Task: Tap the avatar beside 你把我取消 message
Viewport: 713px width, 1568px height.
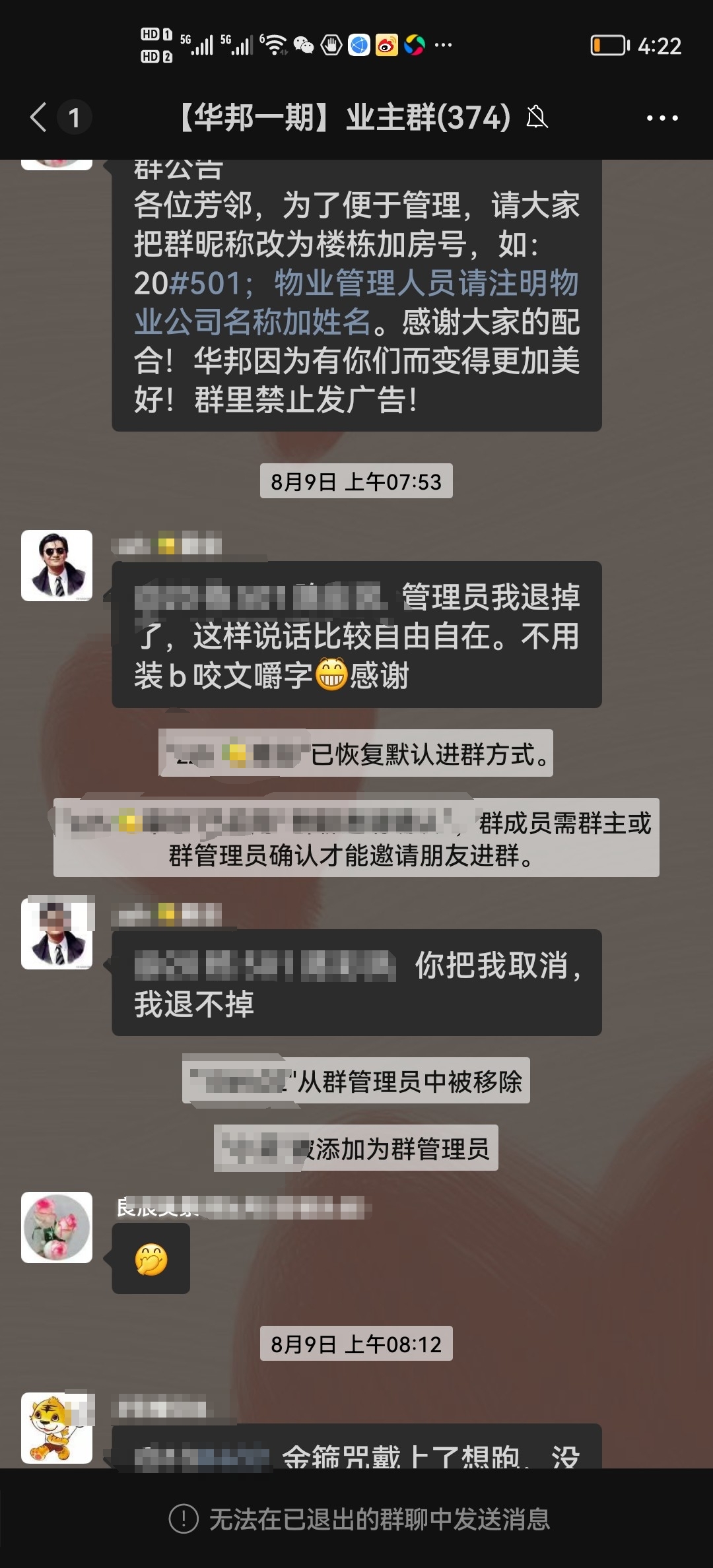Action: (57, 934)
